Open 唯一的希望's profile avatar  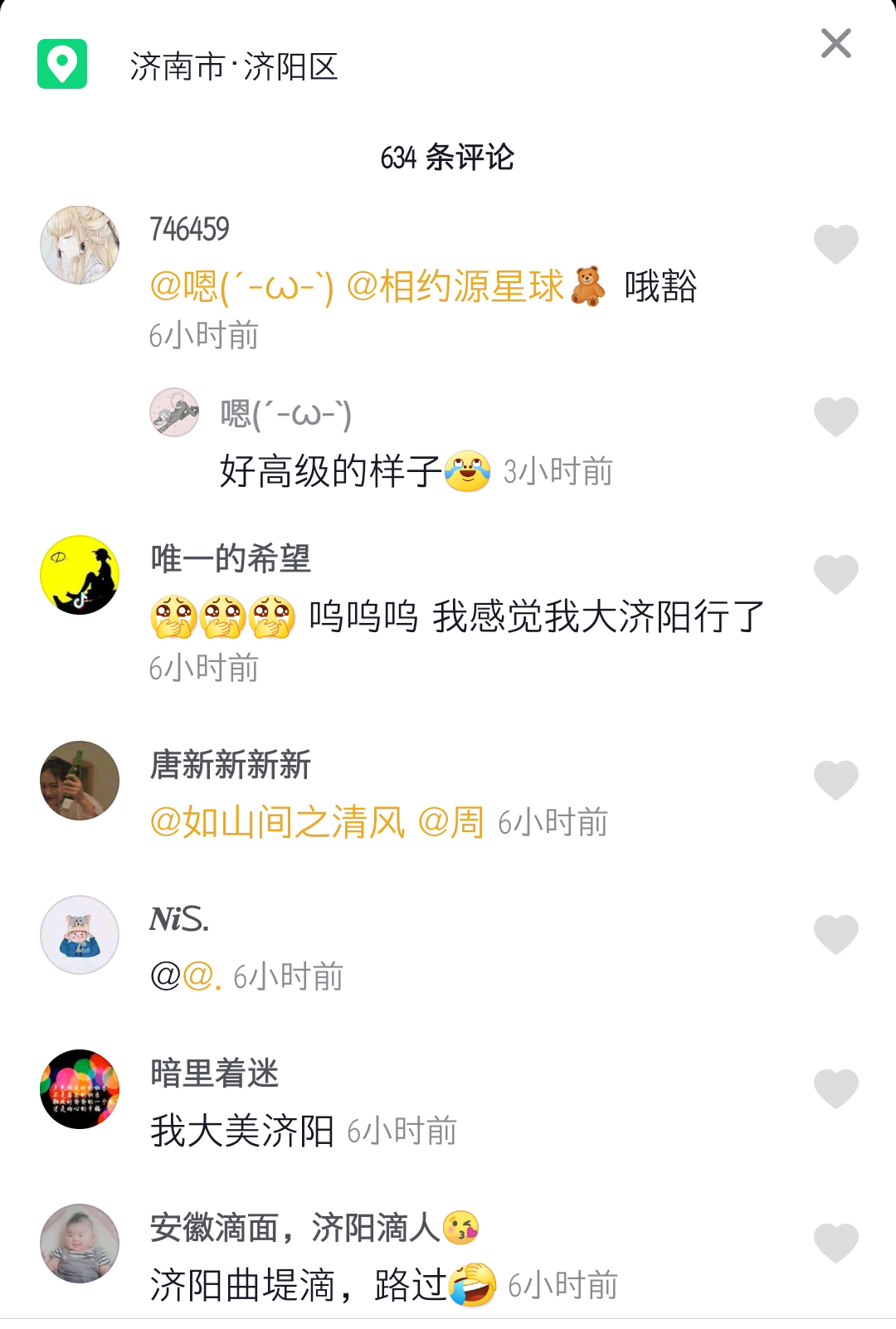coord(80,575)
